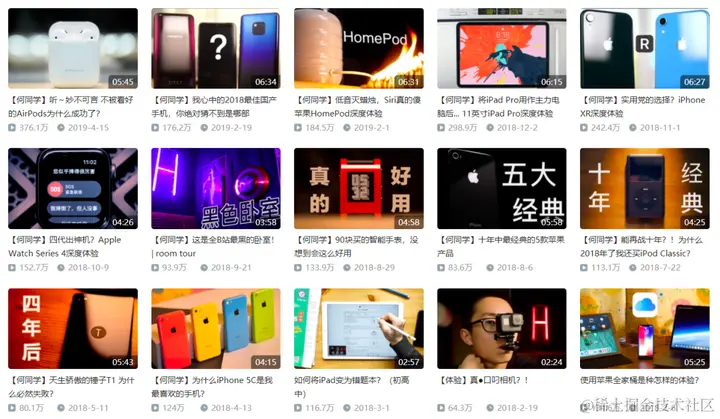The height and width of the screenshot is (419, 720).
Task: Open the iPhone XR in-depth review video
Action: coord(645,48)
